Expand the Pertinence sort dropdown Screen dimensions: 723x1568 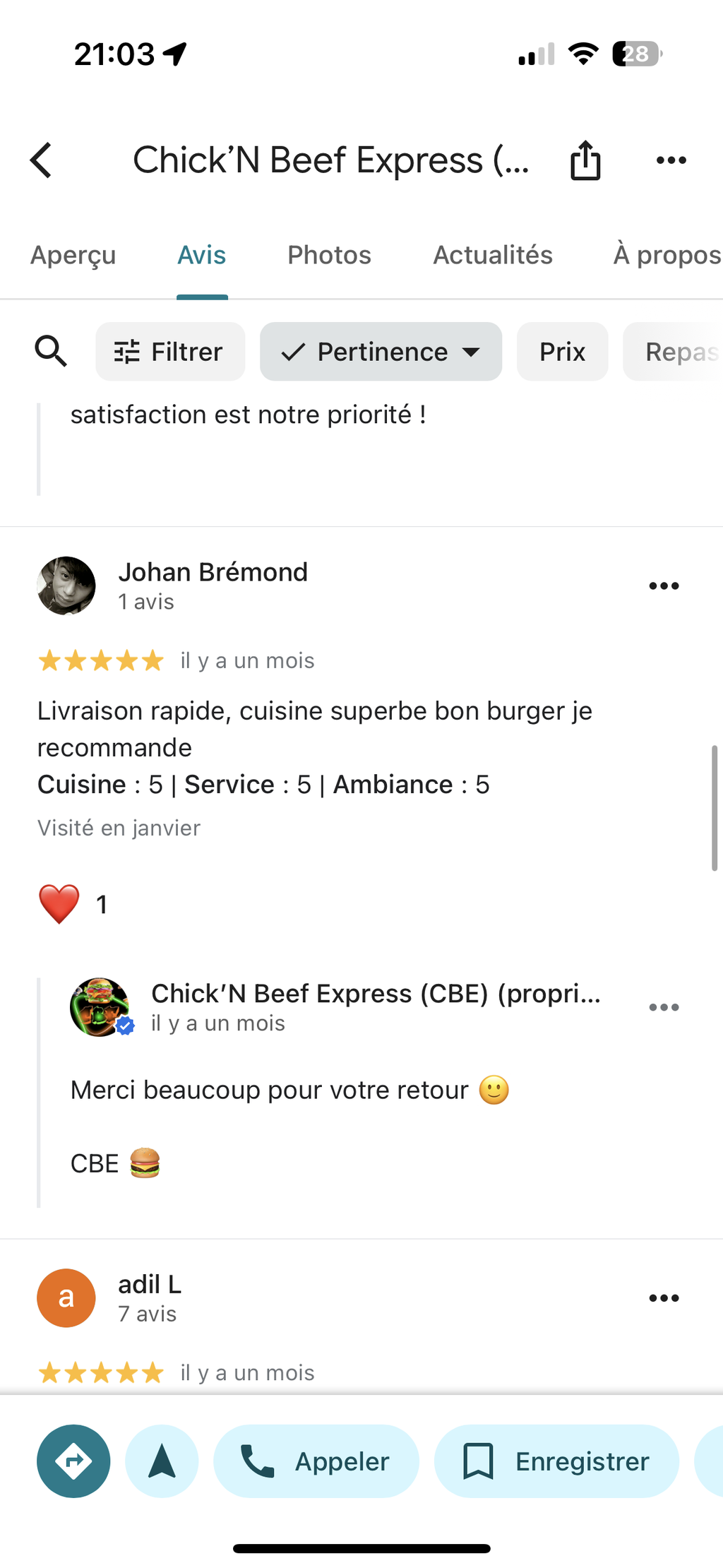(x=381, y=352)
